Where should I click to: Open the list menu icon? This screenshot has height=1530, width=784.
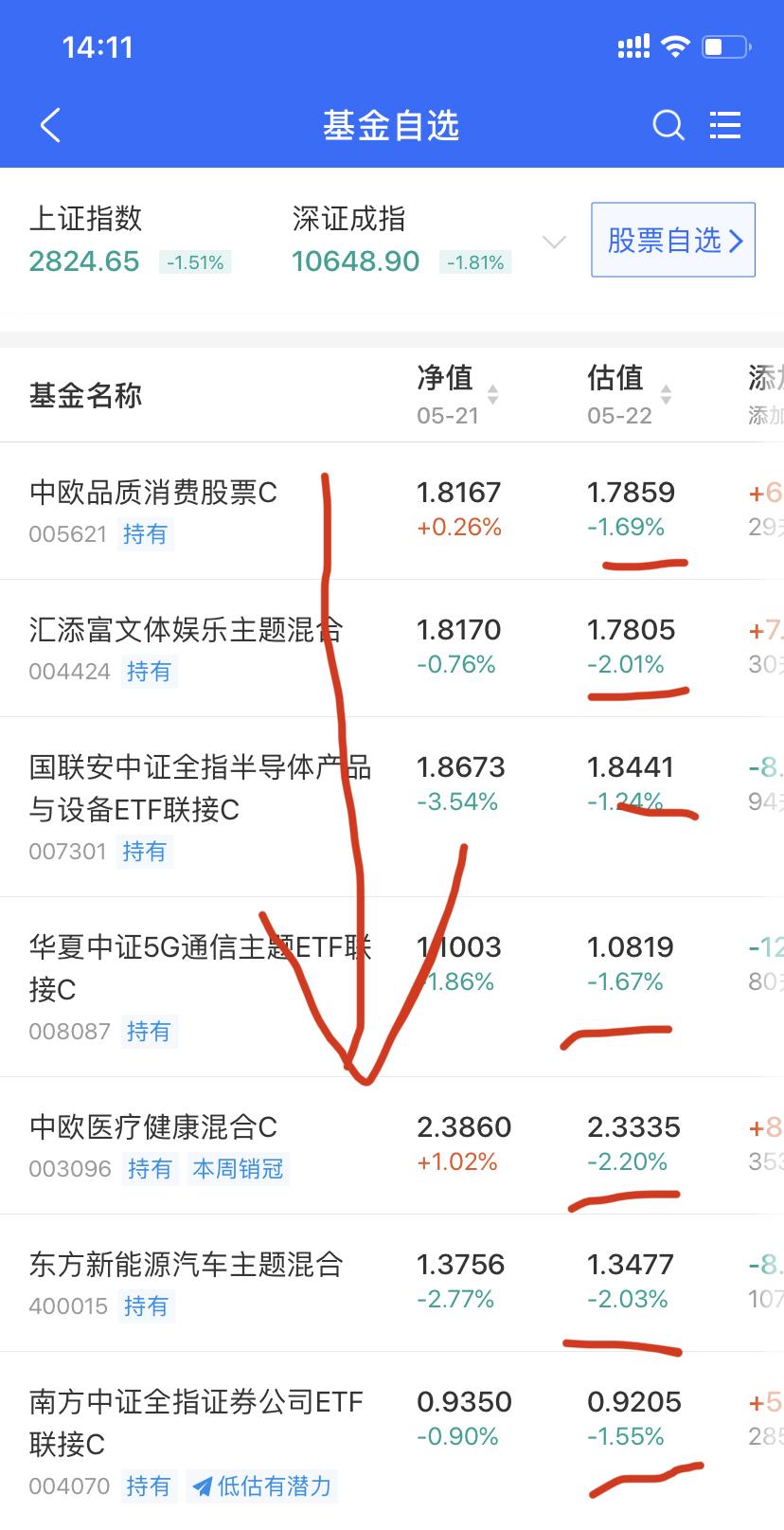coord(724,125)
